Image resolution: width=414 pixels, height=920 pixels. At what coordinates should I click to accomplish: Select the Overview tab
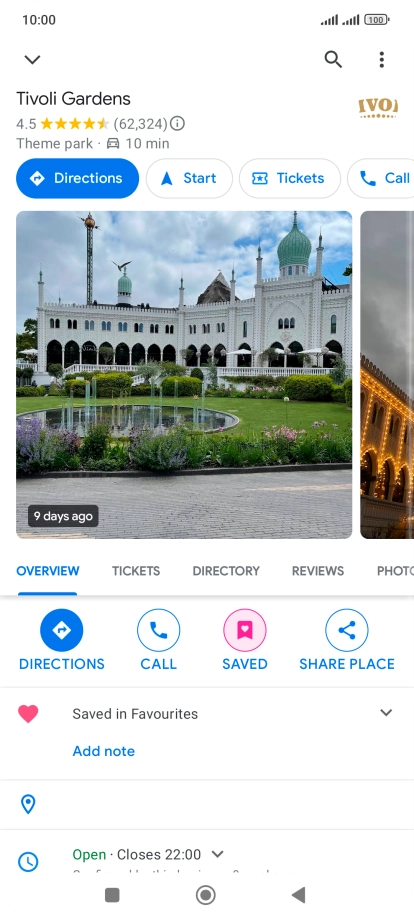pyautogui.click(x=47, y=571)
